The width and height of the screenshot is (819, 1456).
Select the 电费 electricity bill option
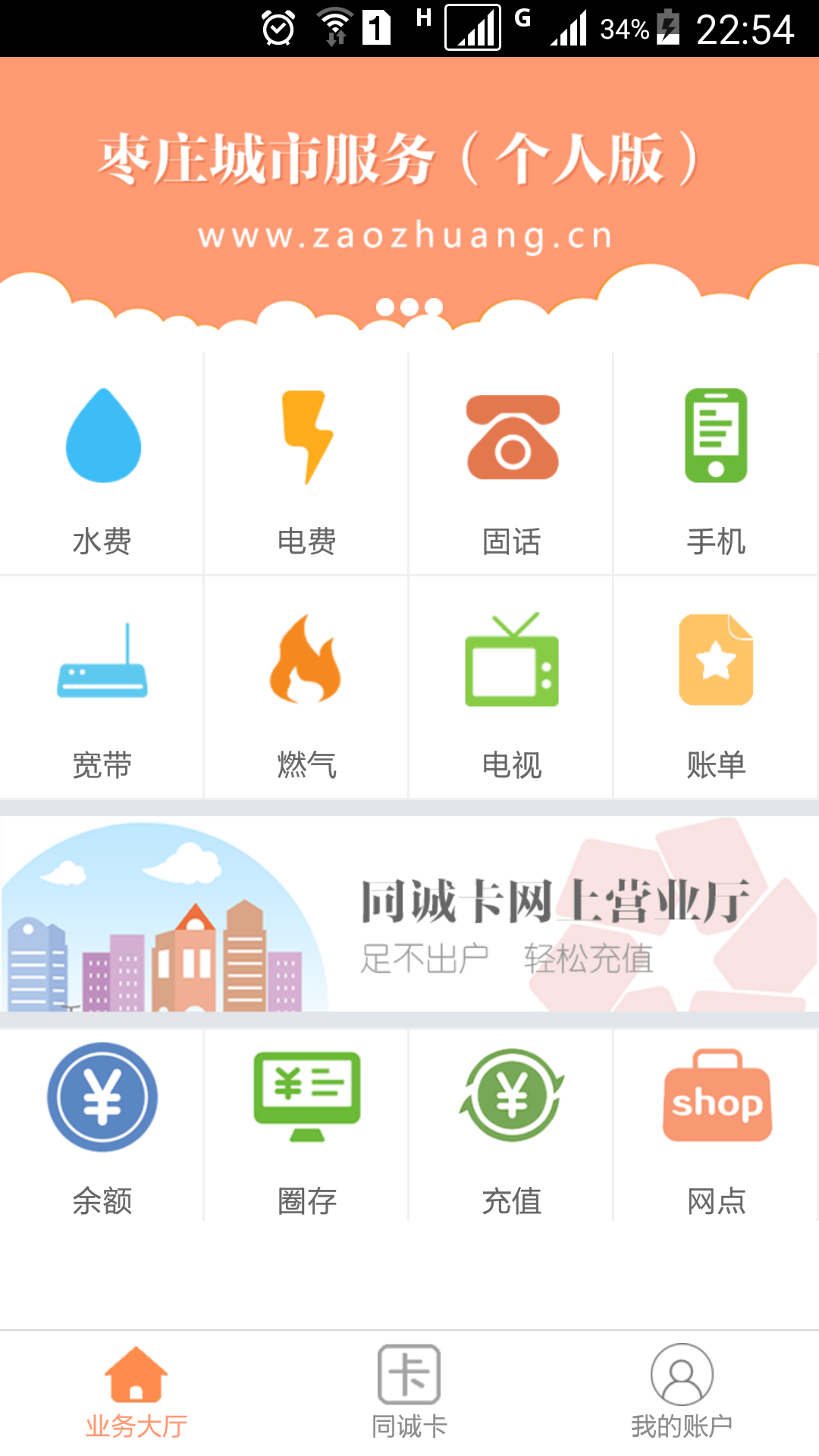click(306, 464)
